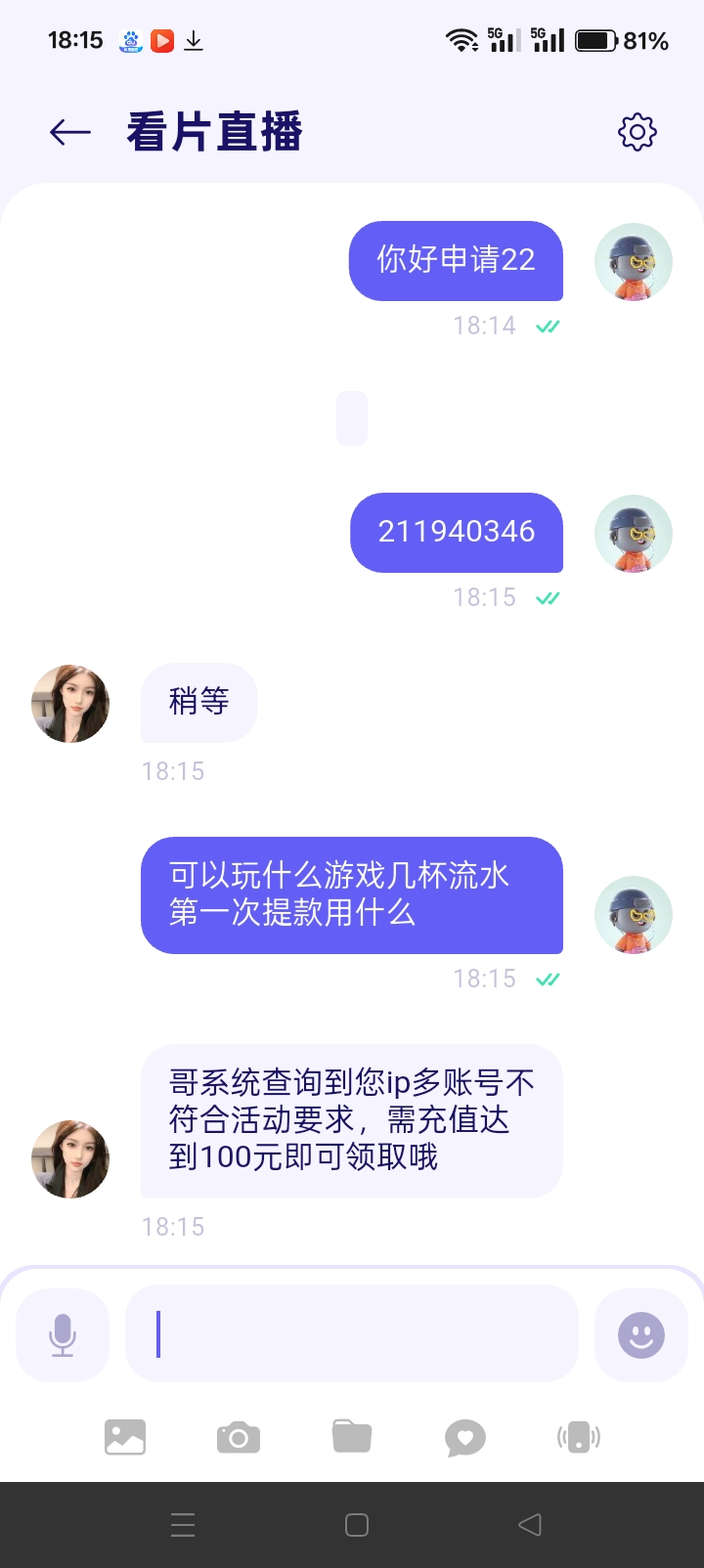Tap the heart speech bubble icon
704x1568 pixels.
(x=465, y=1437)
